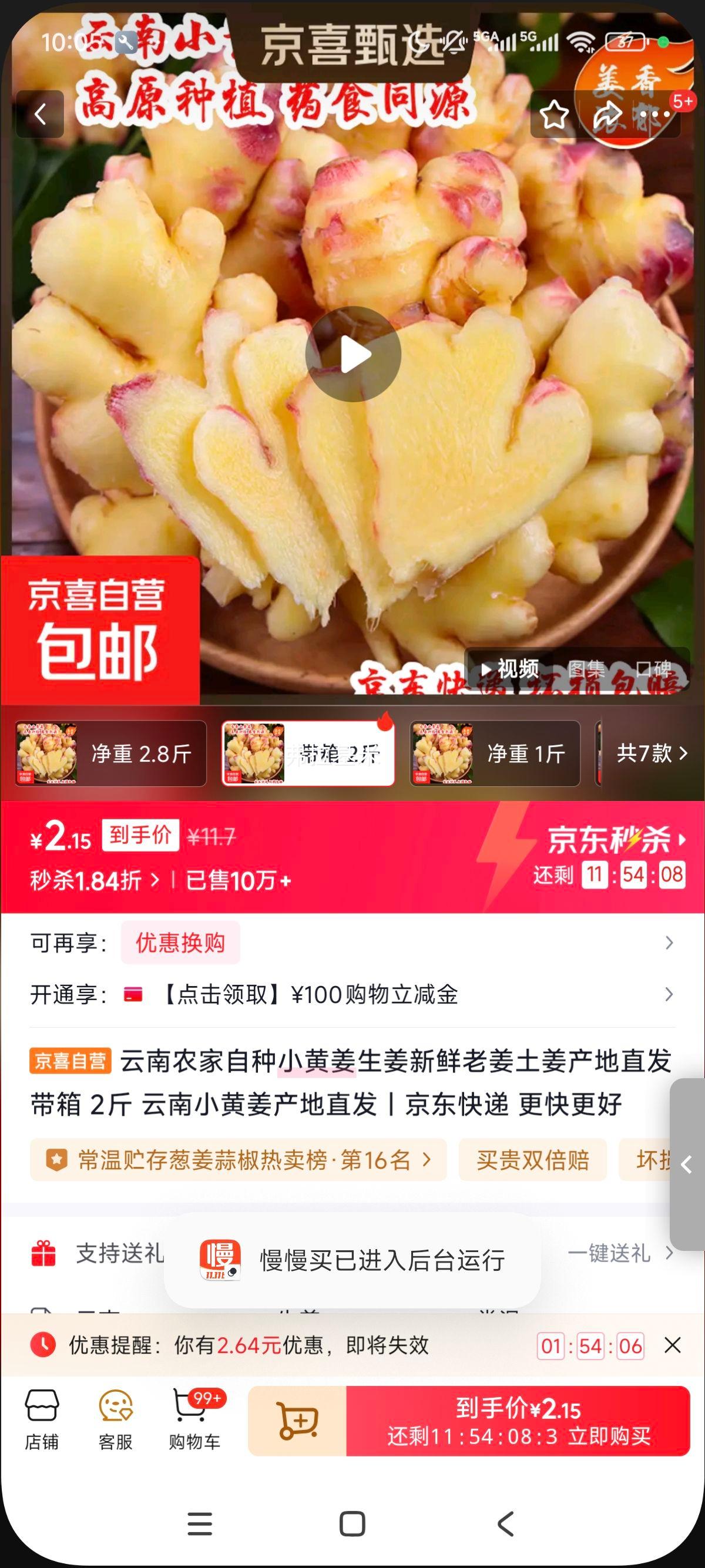This screenshot has width=705, height=1568.
Task: Open 秒杀1.84折 discount details
Action: (x=85, y=879)
